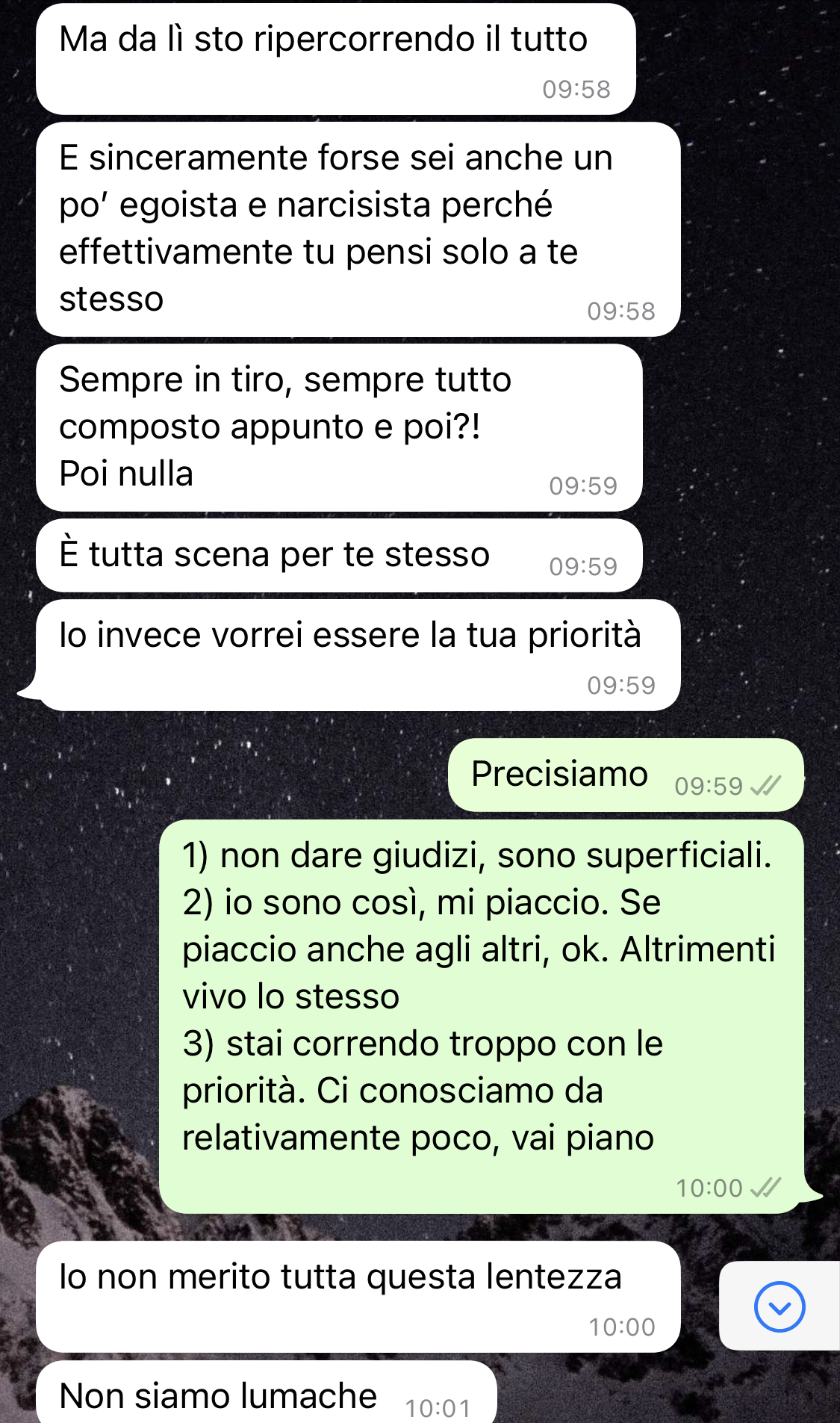The width and height of the screenshot is (840, 1423).
Task: Jump to latest messages with down arrow
Action: (779, 1306)
